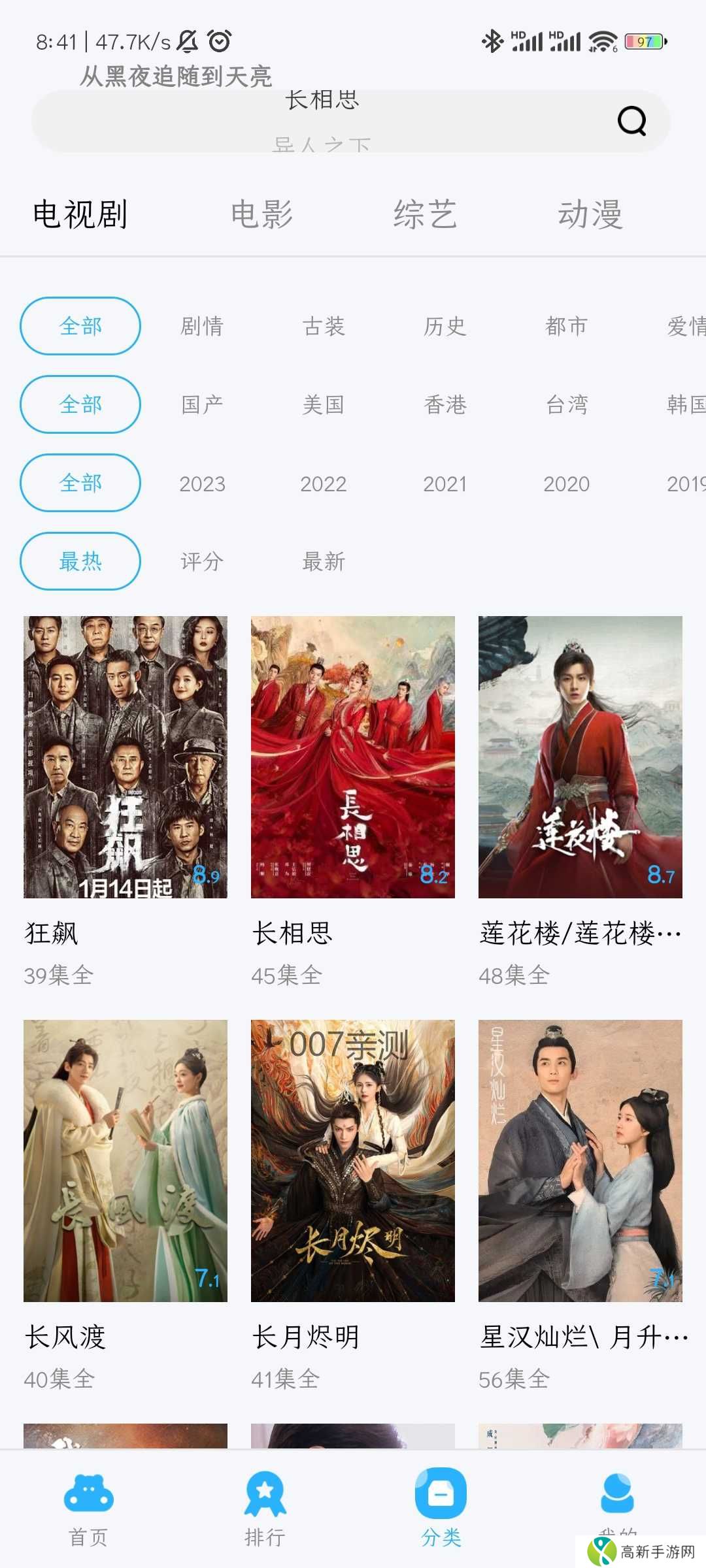Open the 全部 region filter selector
The image size is (706, 1568).
click(79, 404)
